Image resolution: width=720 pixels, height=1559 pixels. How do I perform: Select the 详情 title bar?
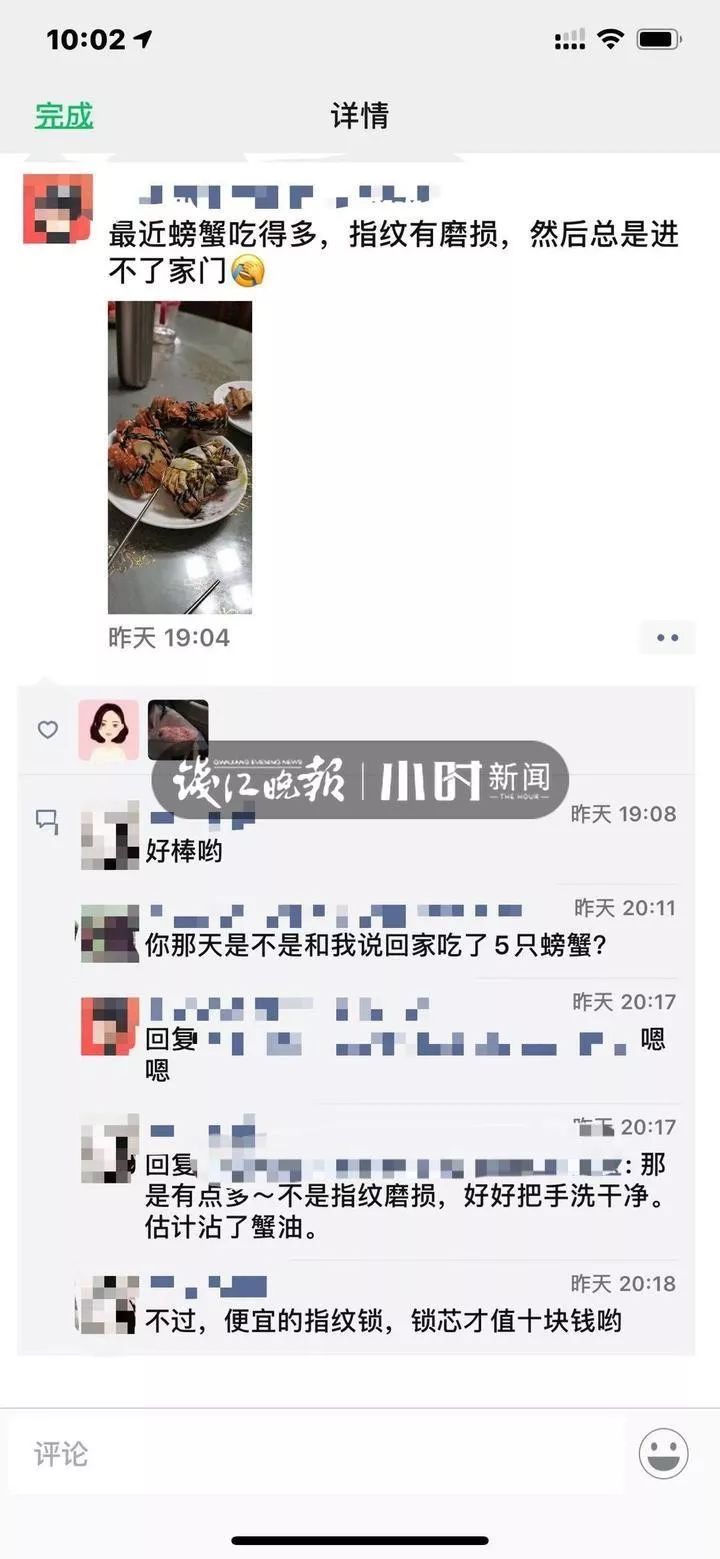359,117
